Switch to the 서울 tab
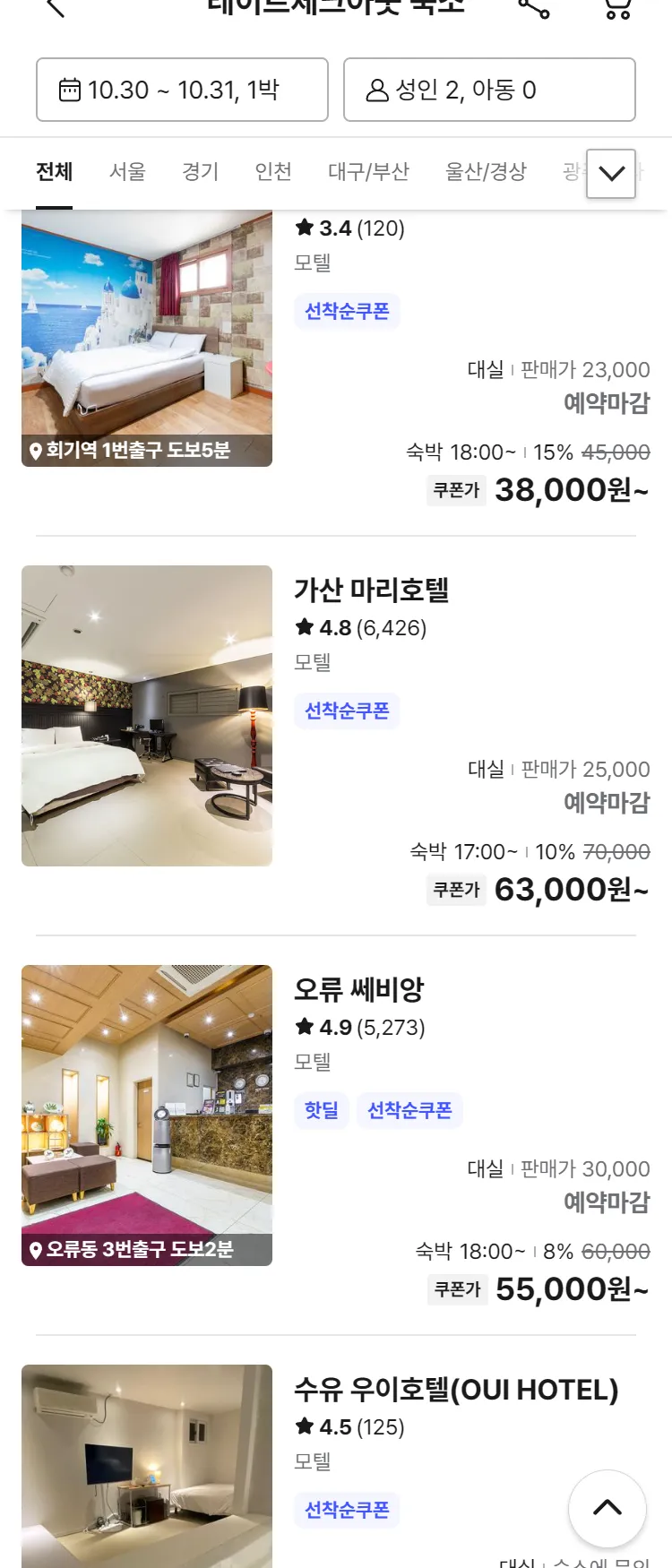 pyautogui.click(x=127, y=171)
